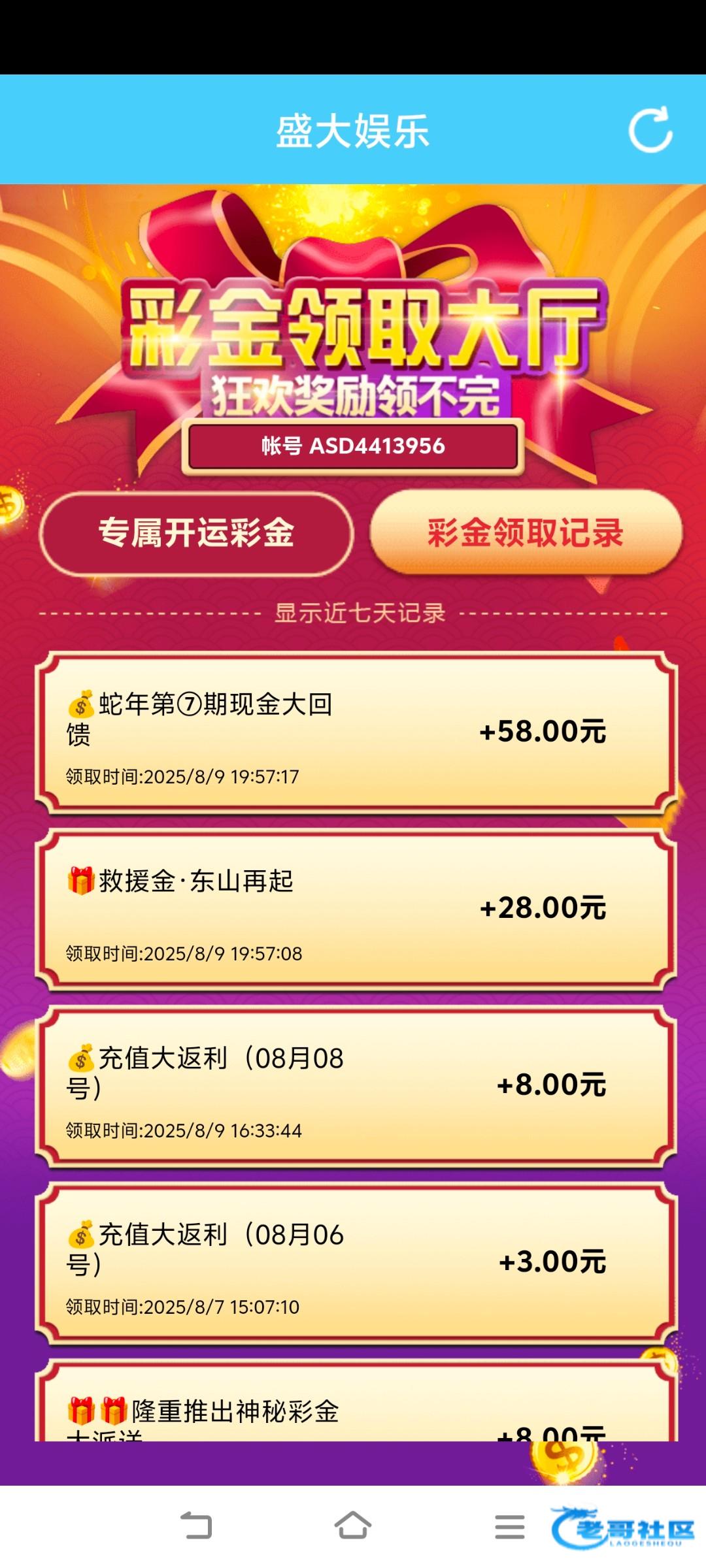Go back with the system back button
The width and height of the screenshot is (706, 1568).
[x=196, y=1526]
